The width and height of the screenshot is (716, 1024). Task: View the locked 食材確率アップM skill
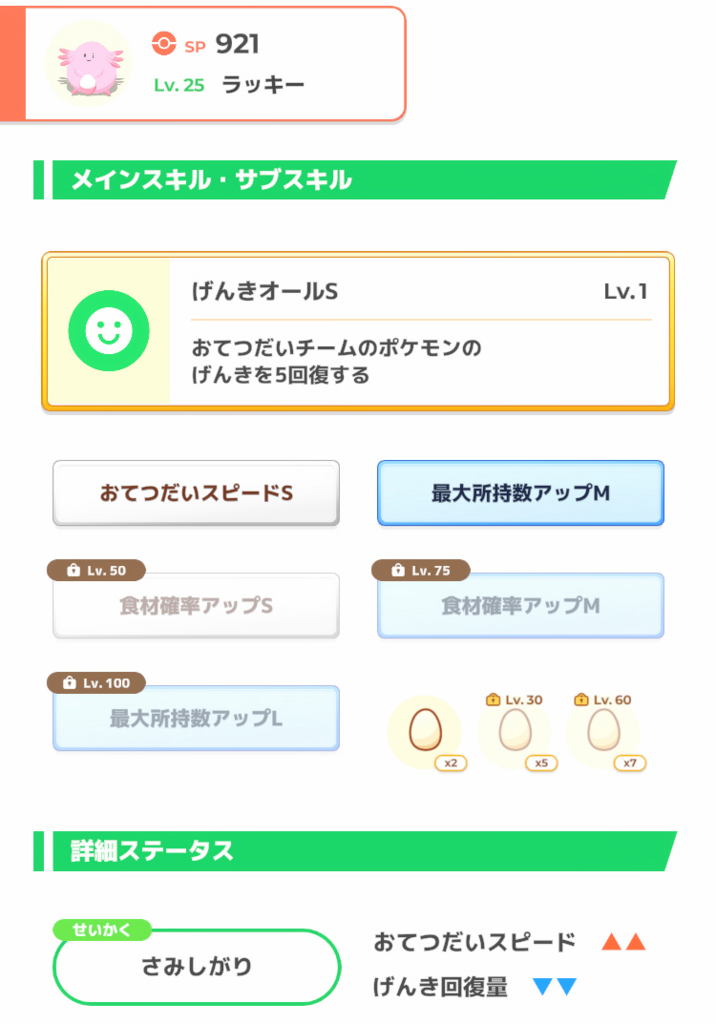coord(520,606)
